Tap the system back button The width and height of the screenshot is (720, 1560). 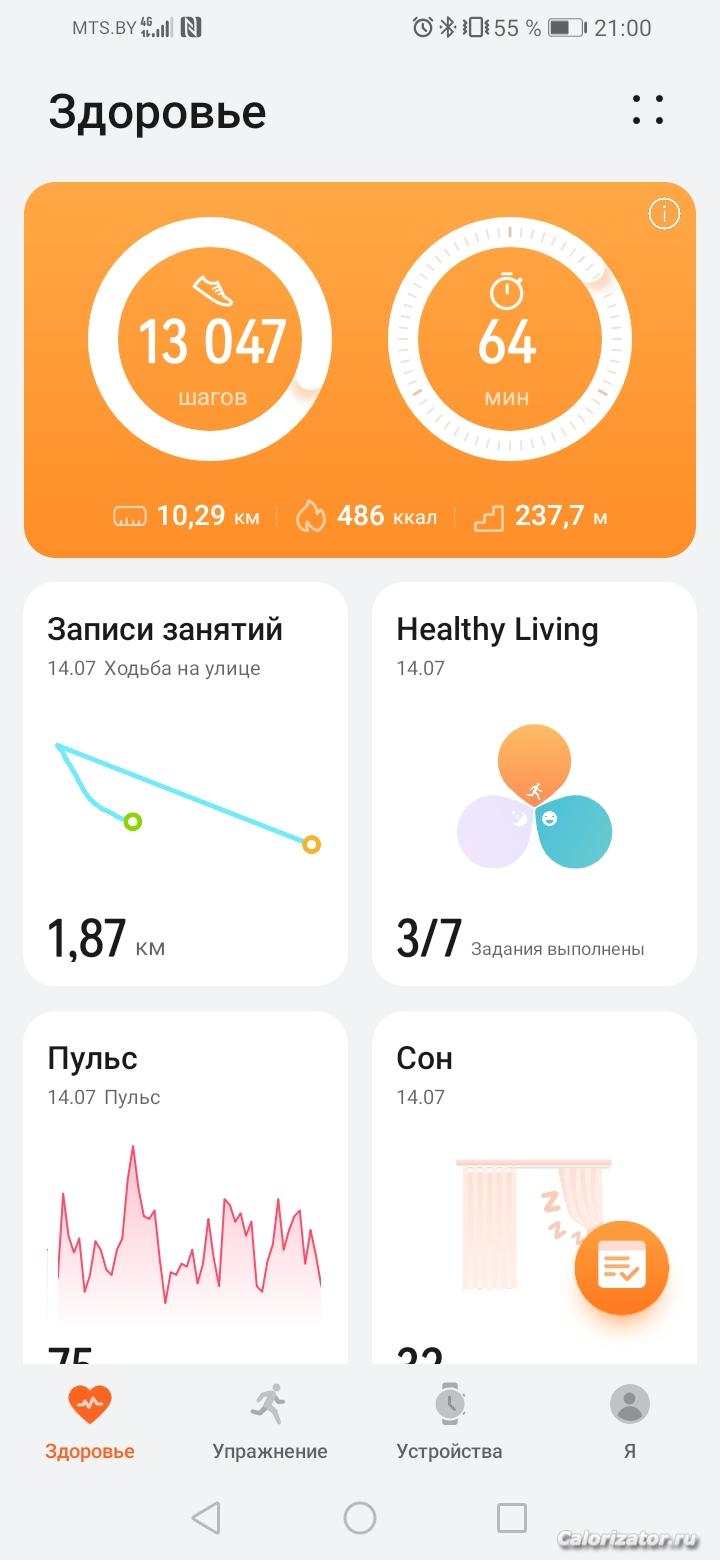click(206, 1518)
